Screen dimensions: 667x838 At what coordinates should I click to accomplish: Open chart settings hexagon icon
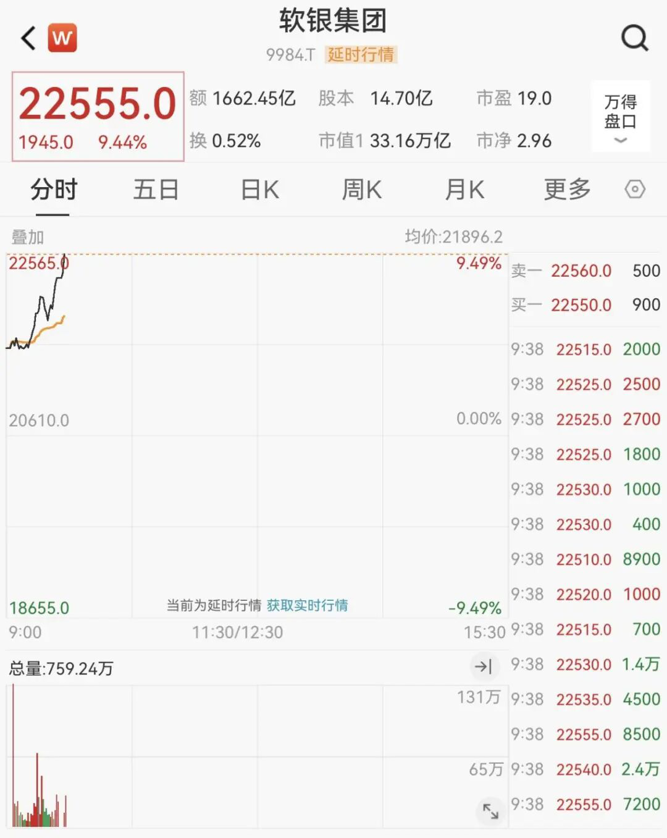click(634, 189)
